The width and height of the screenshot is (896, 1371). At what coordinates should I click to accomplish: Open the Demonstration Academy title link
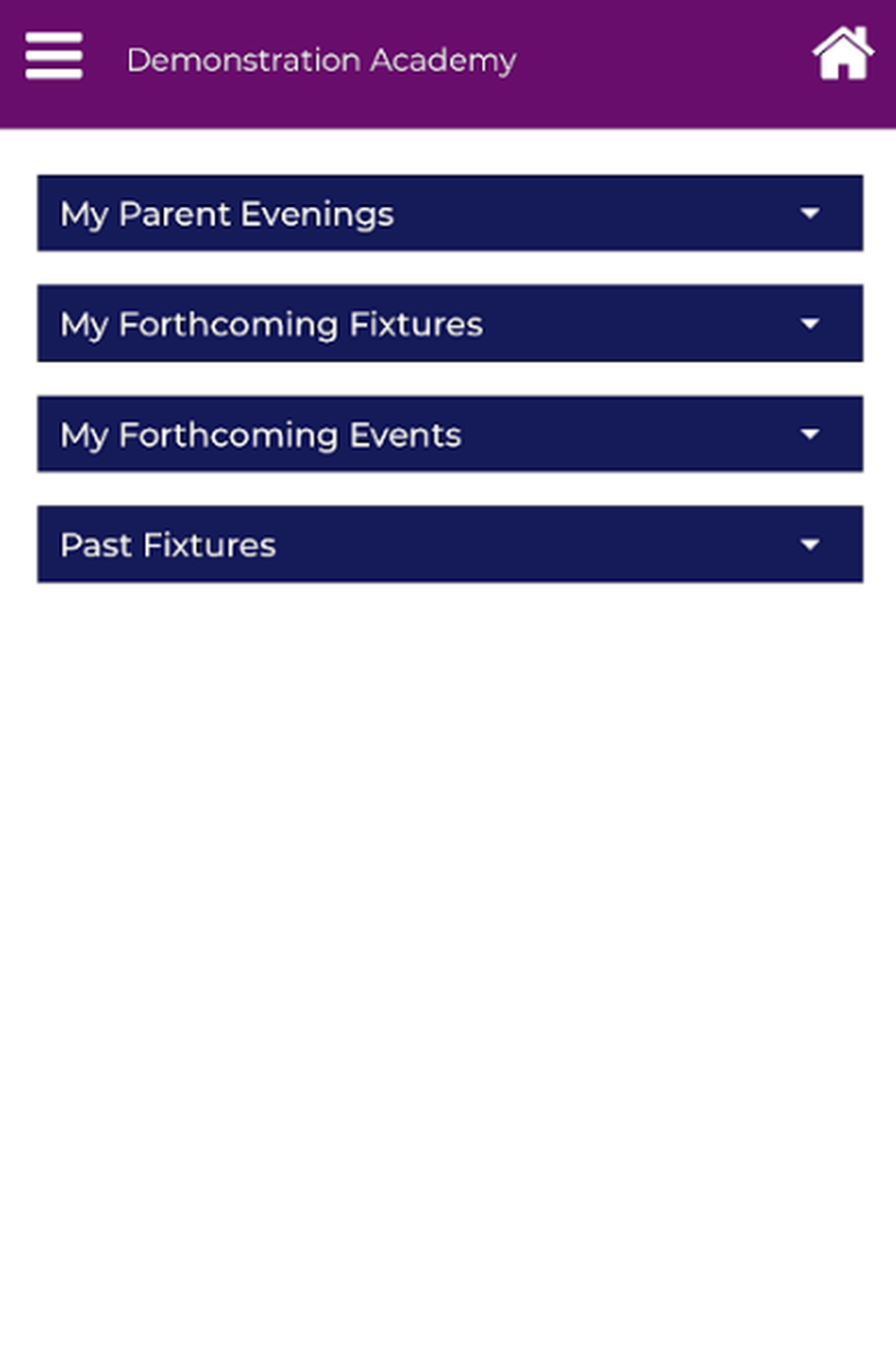pos(322,60)
